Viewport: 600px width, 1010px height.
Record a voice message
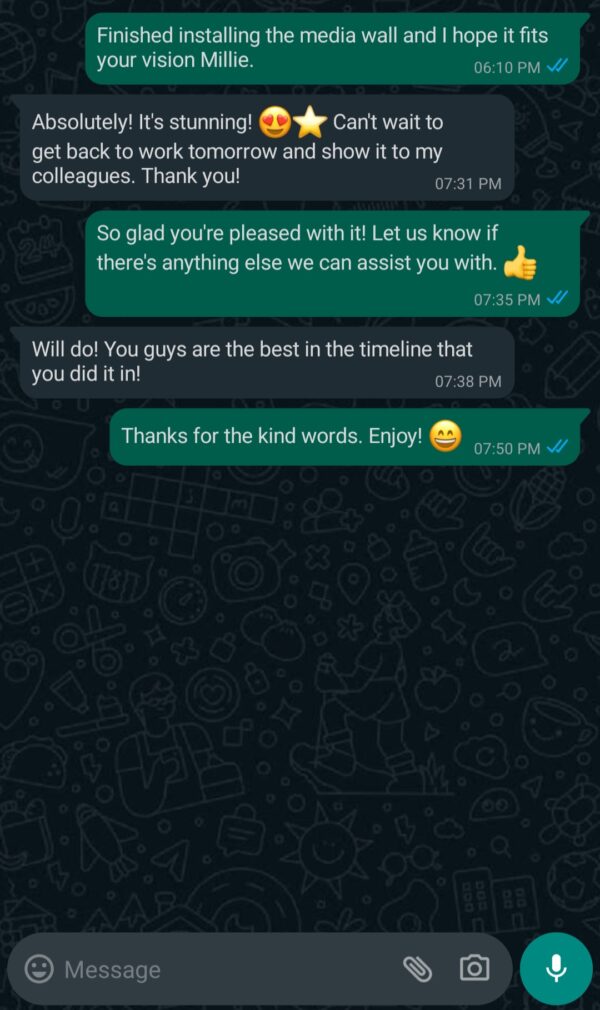point(556,968)
